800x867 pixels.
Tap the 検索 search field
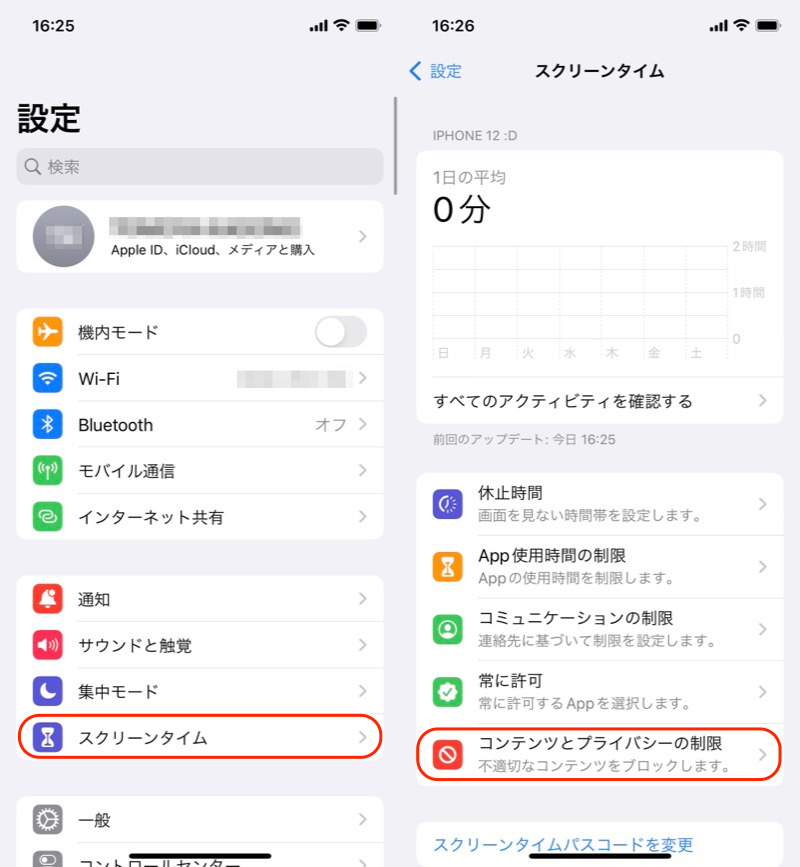pos(200,167)
